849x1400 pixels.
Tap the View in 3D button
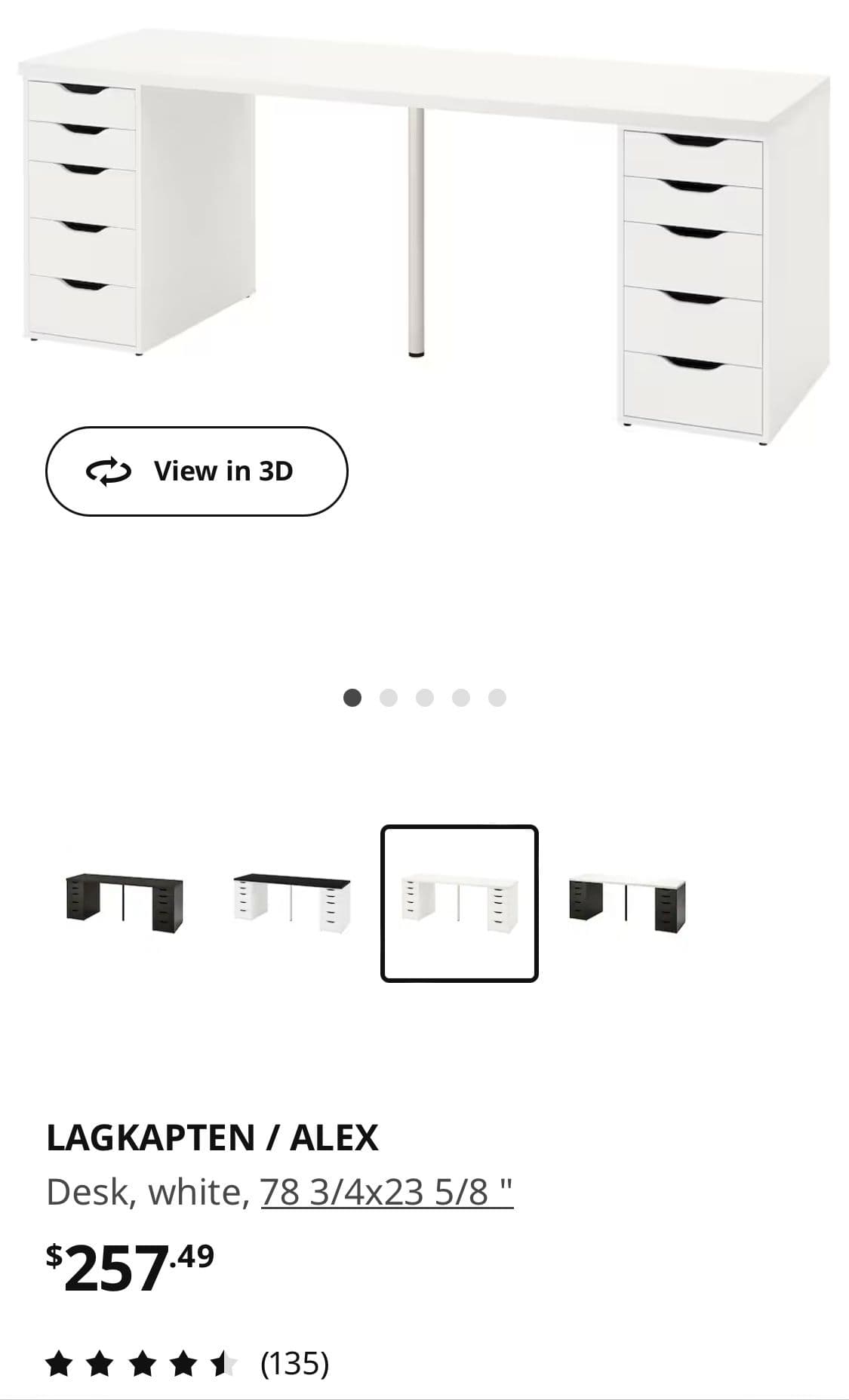click(196, 471)
